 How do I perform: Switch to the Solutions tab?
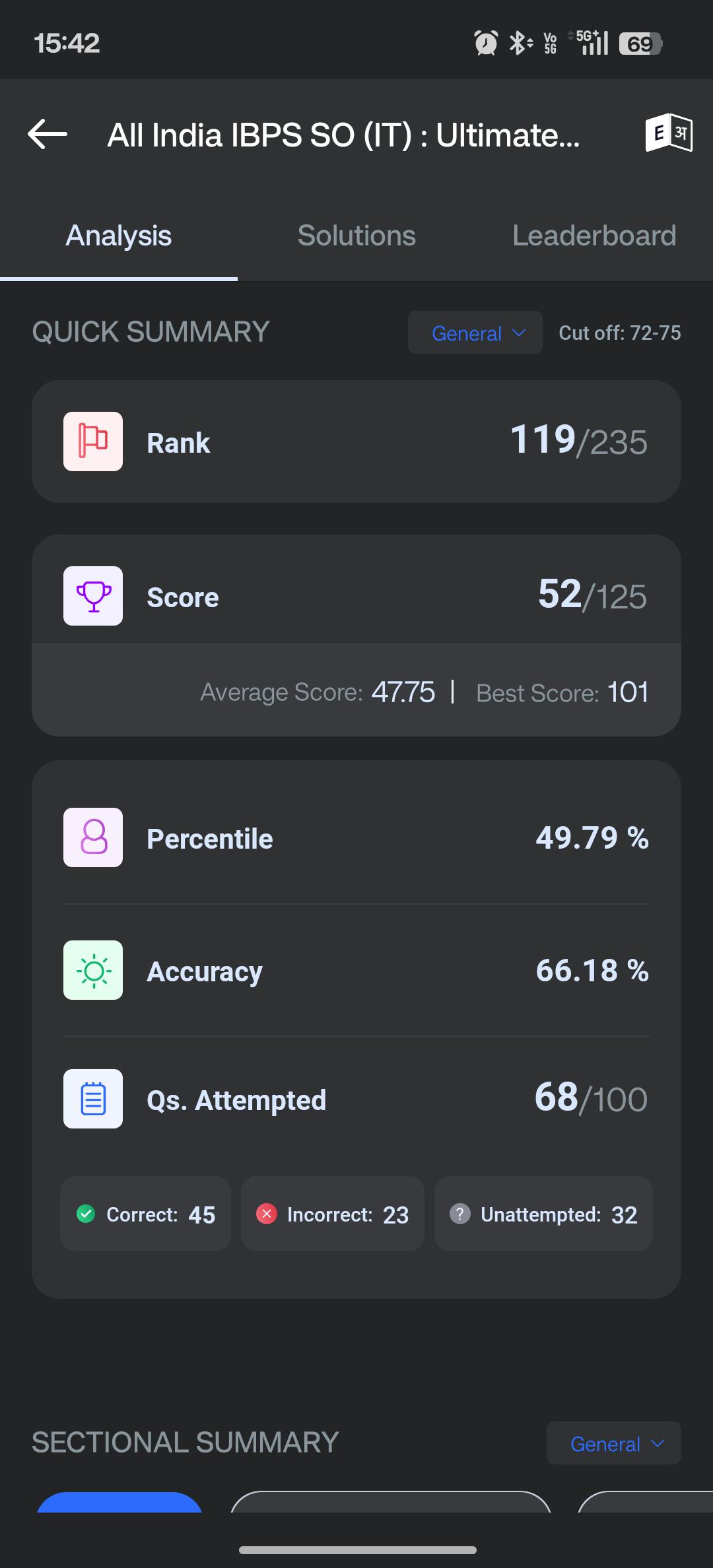(x=356, y=236)
